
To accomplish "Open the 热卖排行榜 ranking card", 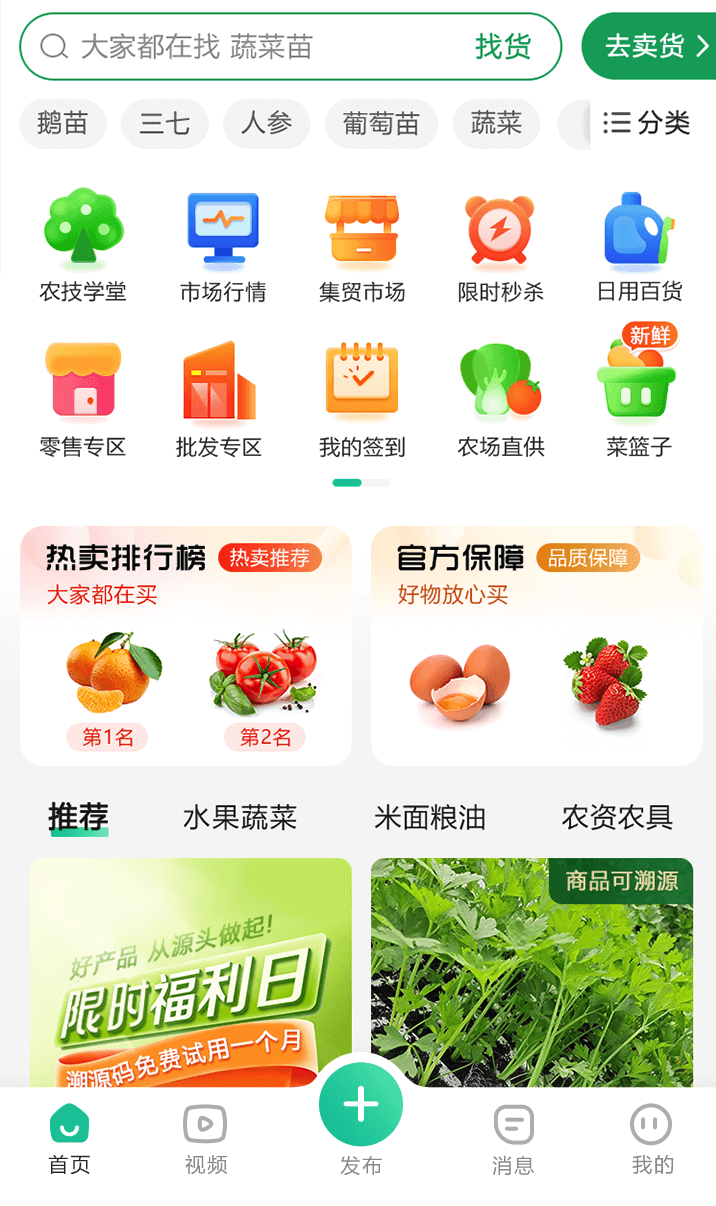I will (x=186, y=645).
